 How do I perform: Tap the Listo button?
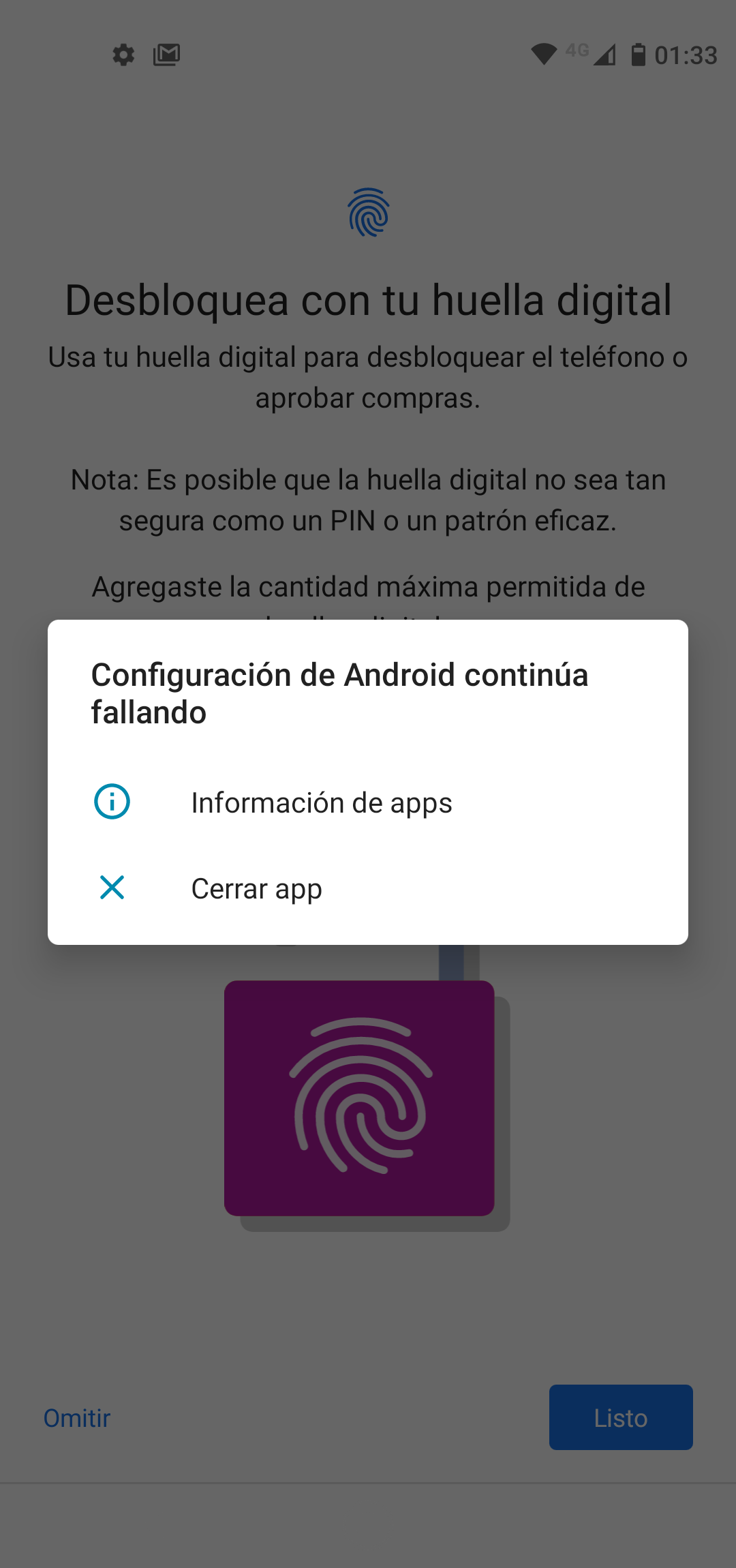pyautogui.click(x=620, y=1417)
